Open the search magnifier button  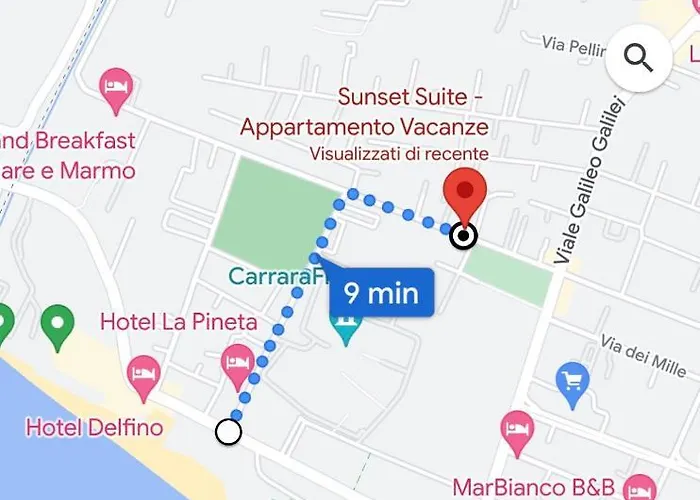[x=638, y=56]
